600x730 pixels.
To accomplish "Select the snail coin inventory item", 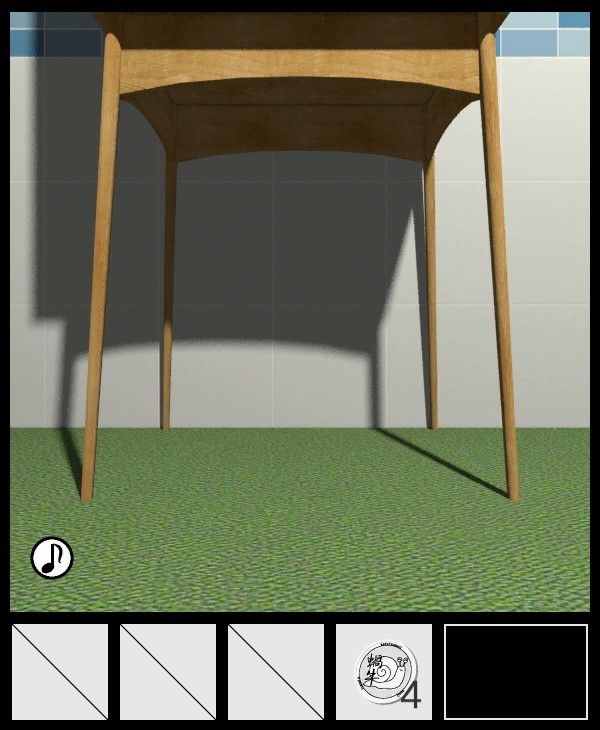I will pyautogui.click(x=384, y=671).
